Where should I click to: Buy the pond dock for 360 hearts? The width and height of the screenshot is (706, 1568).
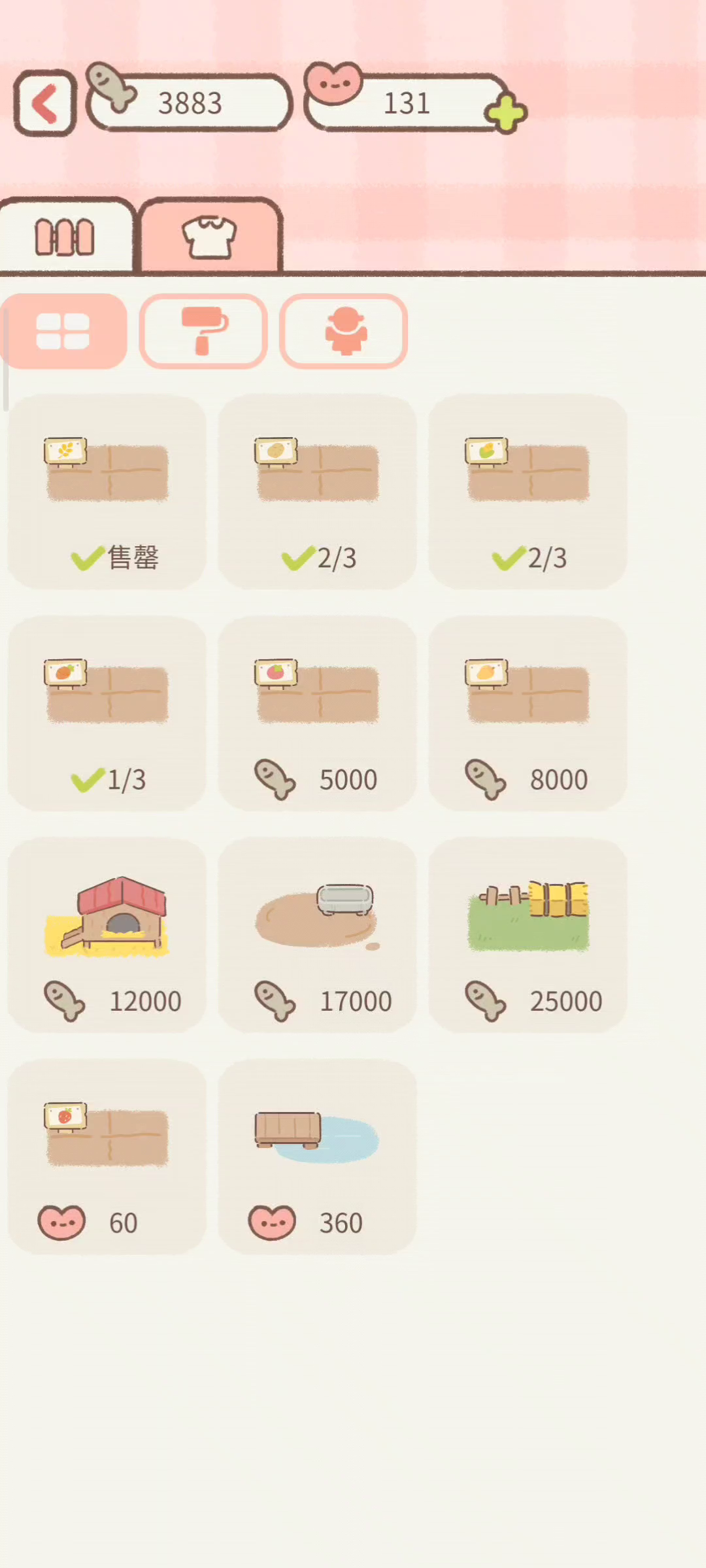(x=317, y=1156)
